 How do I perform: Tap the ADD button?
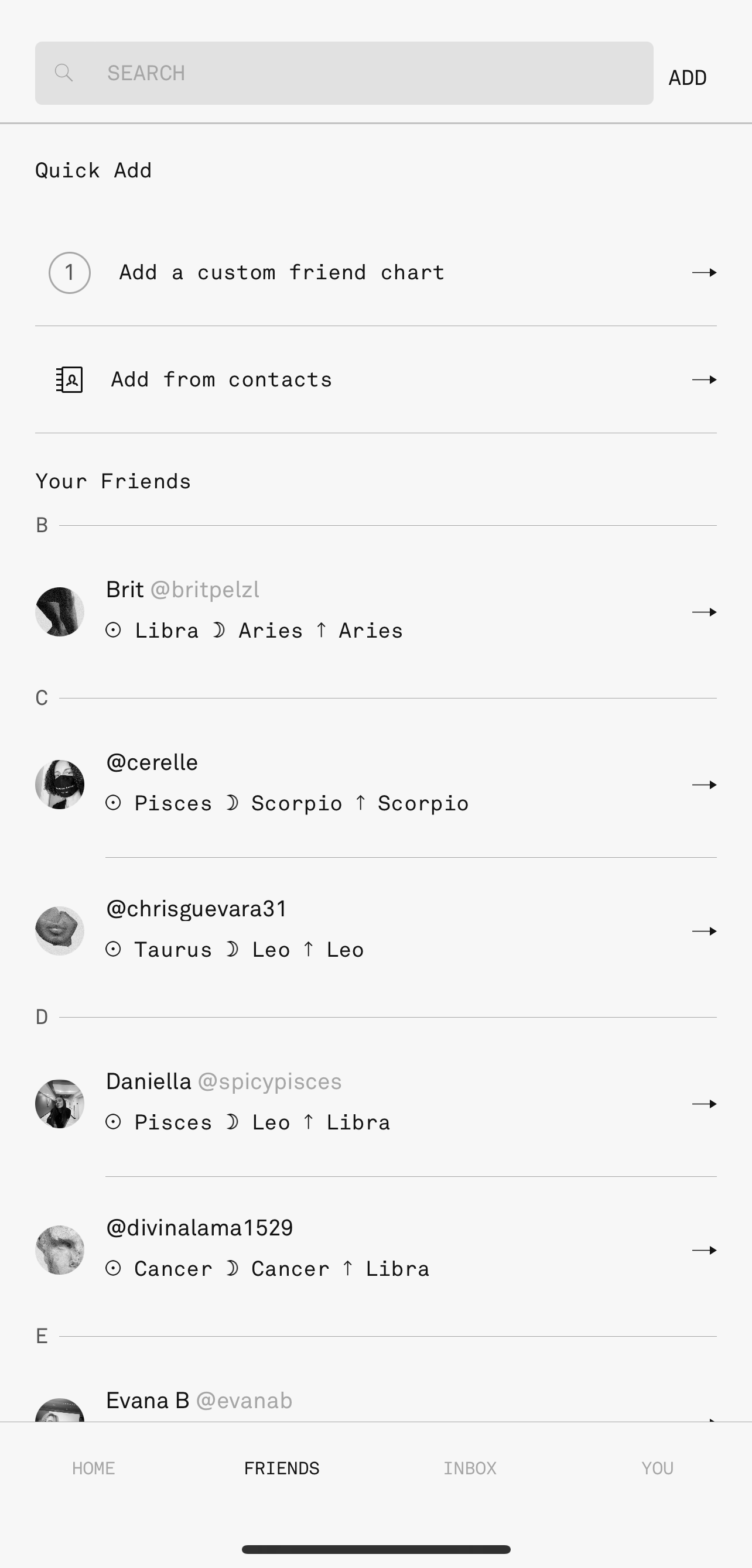tap(686, 77)
